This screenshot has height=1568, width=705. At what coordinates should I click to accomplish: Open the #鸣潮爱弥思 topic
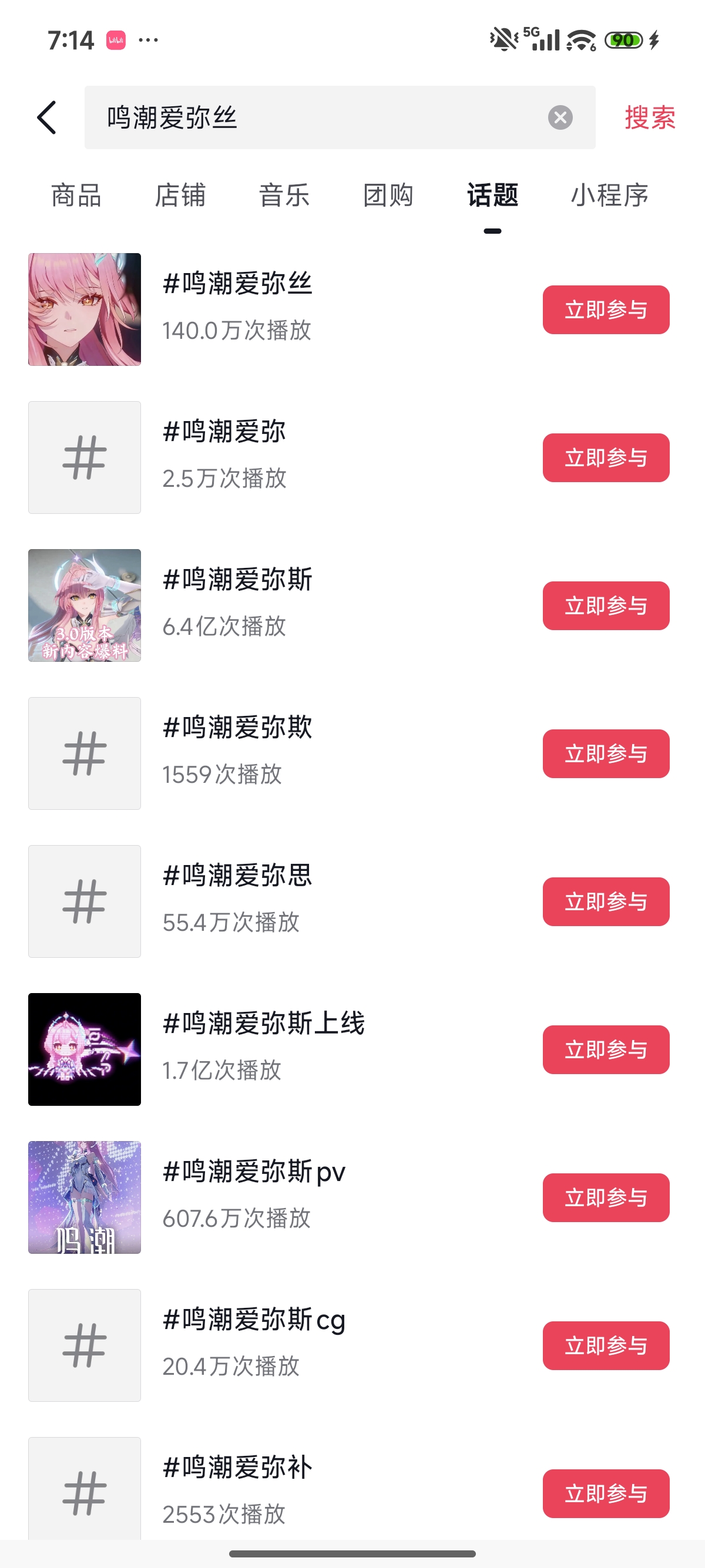(237, 876)
